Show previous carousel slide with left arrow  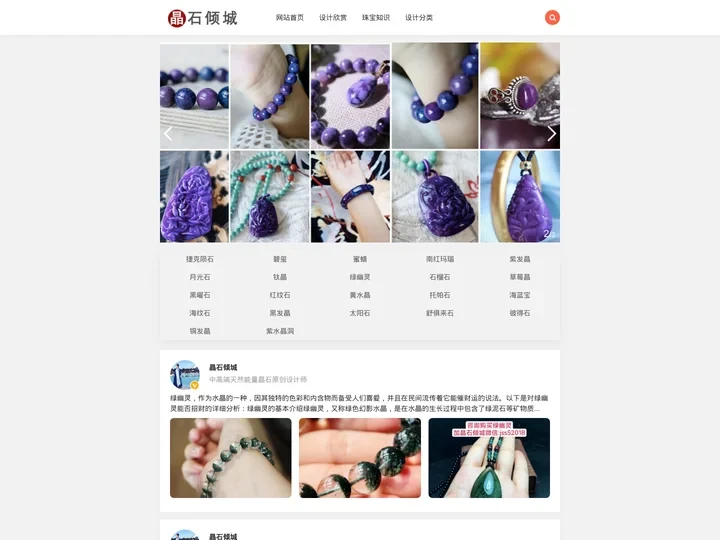click(168, 133)
